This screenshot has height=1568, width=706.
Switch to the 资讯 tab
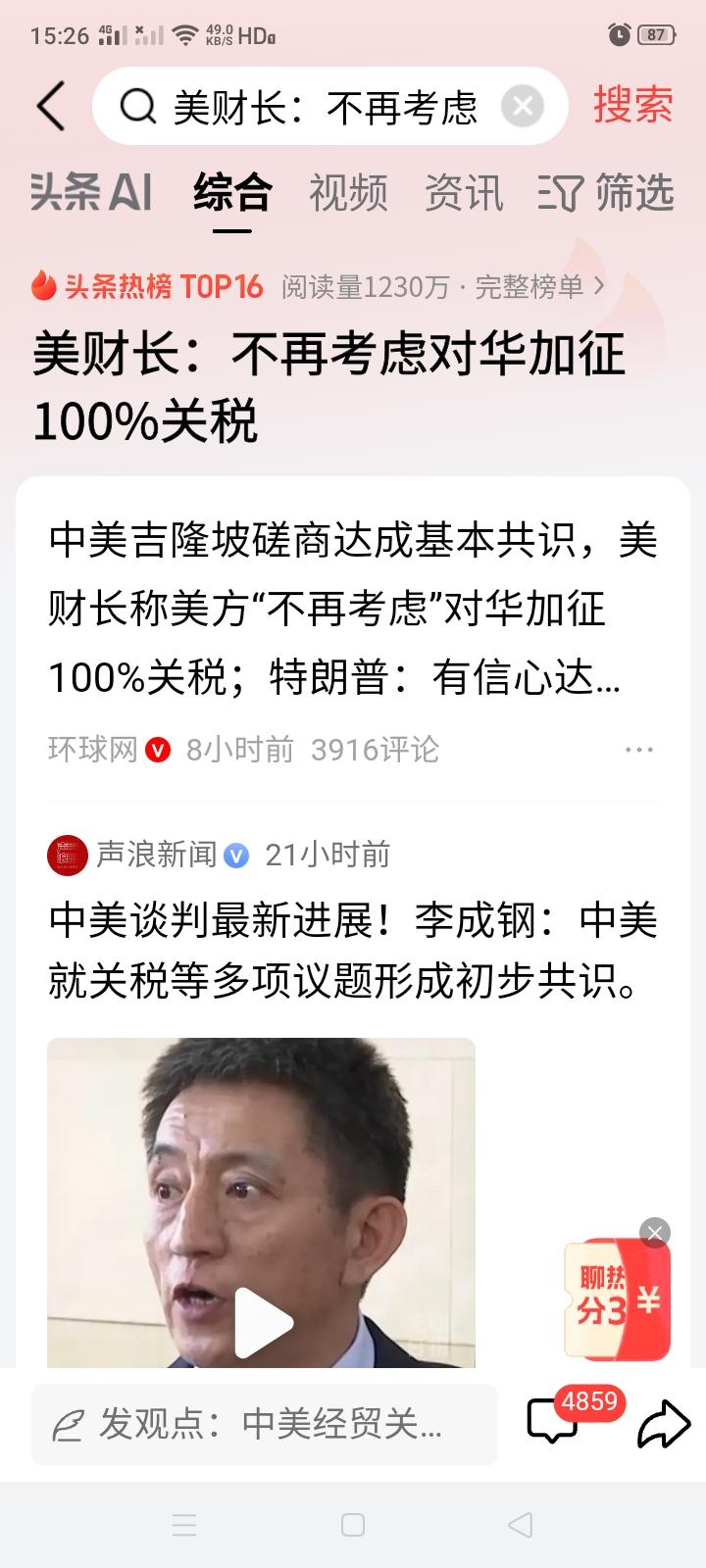coord(463,193)
